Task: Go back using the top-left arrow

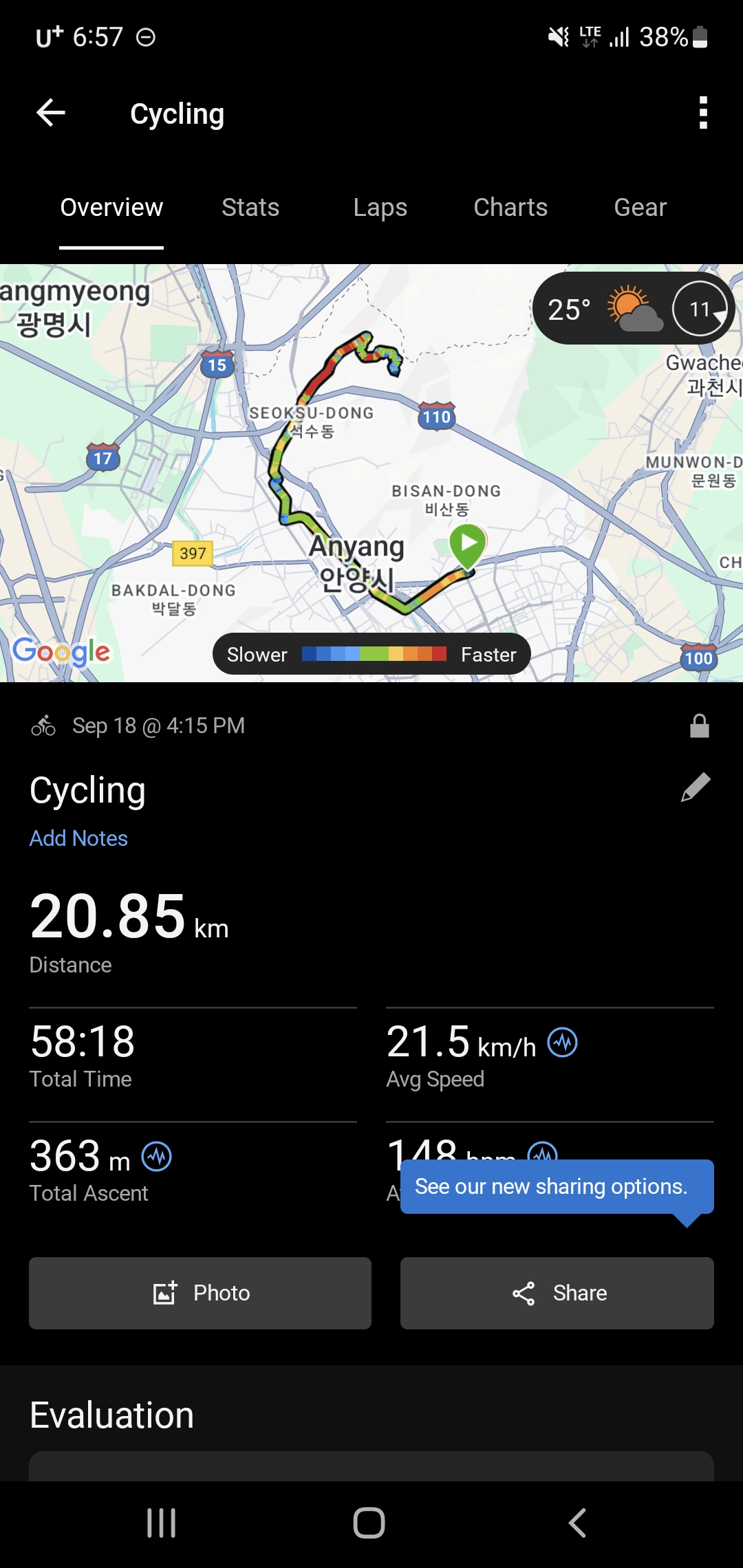Action: (x=51, y=113)
